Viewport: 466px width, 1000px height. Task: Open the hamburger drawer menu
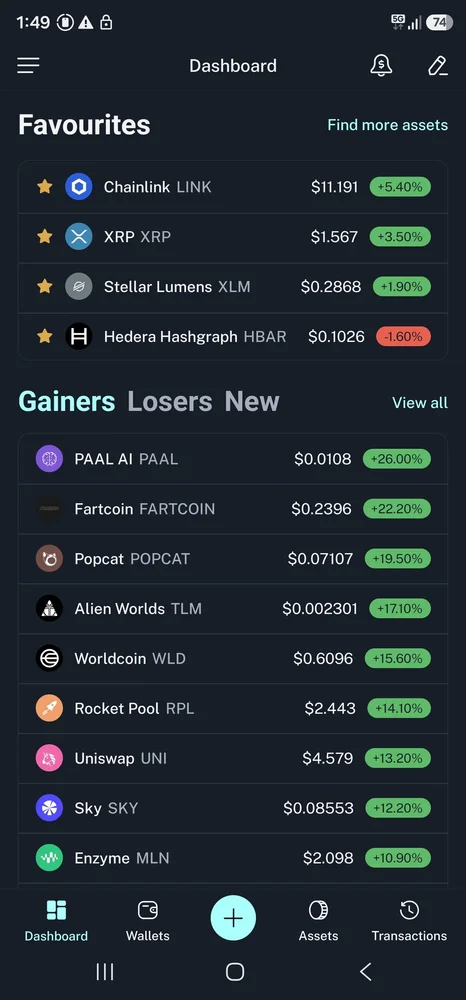point(28,66)
